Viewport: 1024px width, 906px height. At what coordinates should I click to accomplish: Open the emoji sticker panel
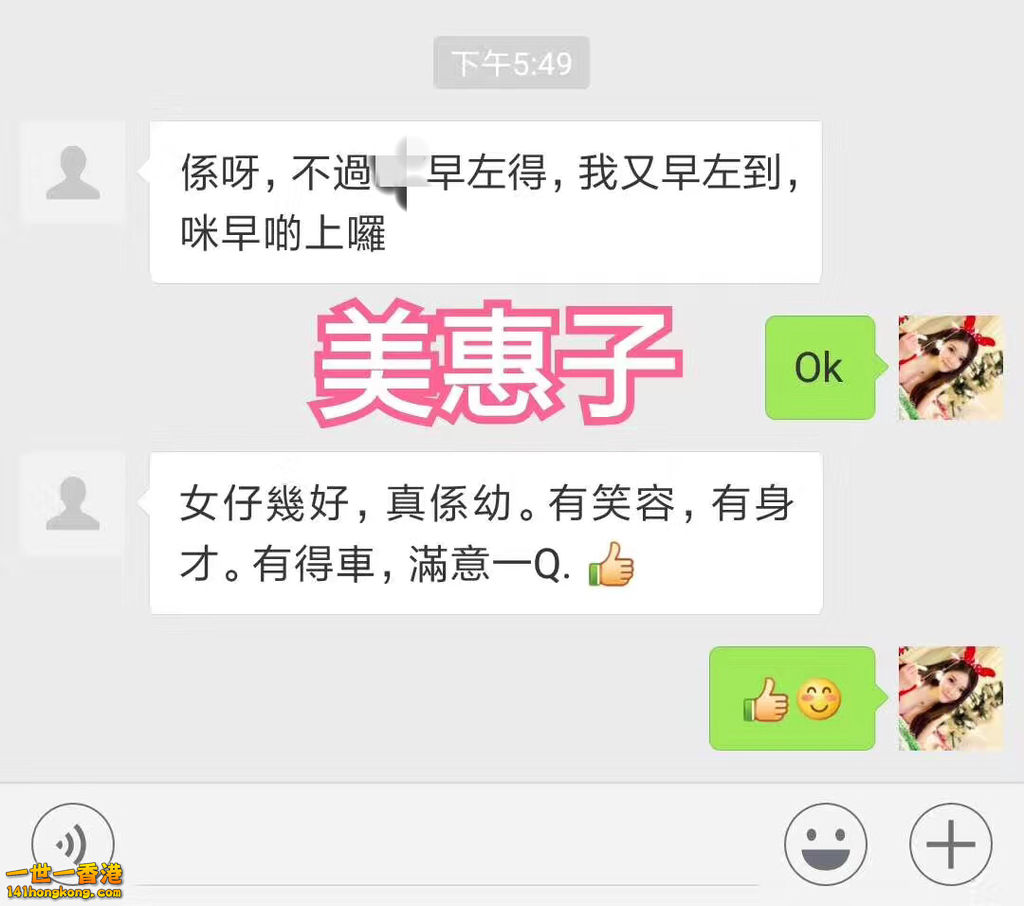825,844
